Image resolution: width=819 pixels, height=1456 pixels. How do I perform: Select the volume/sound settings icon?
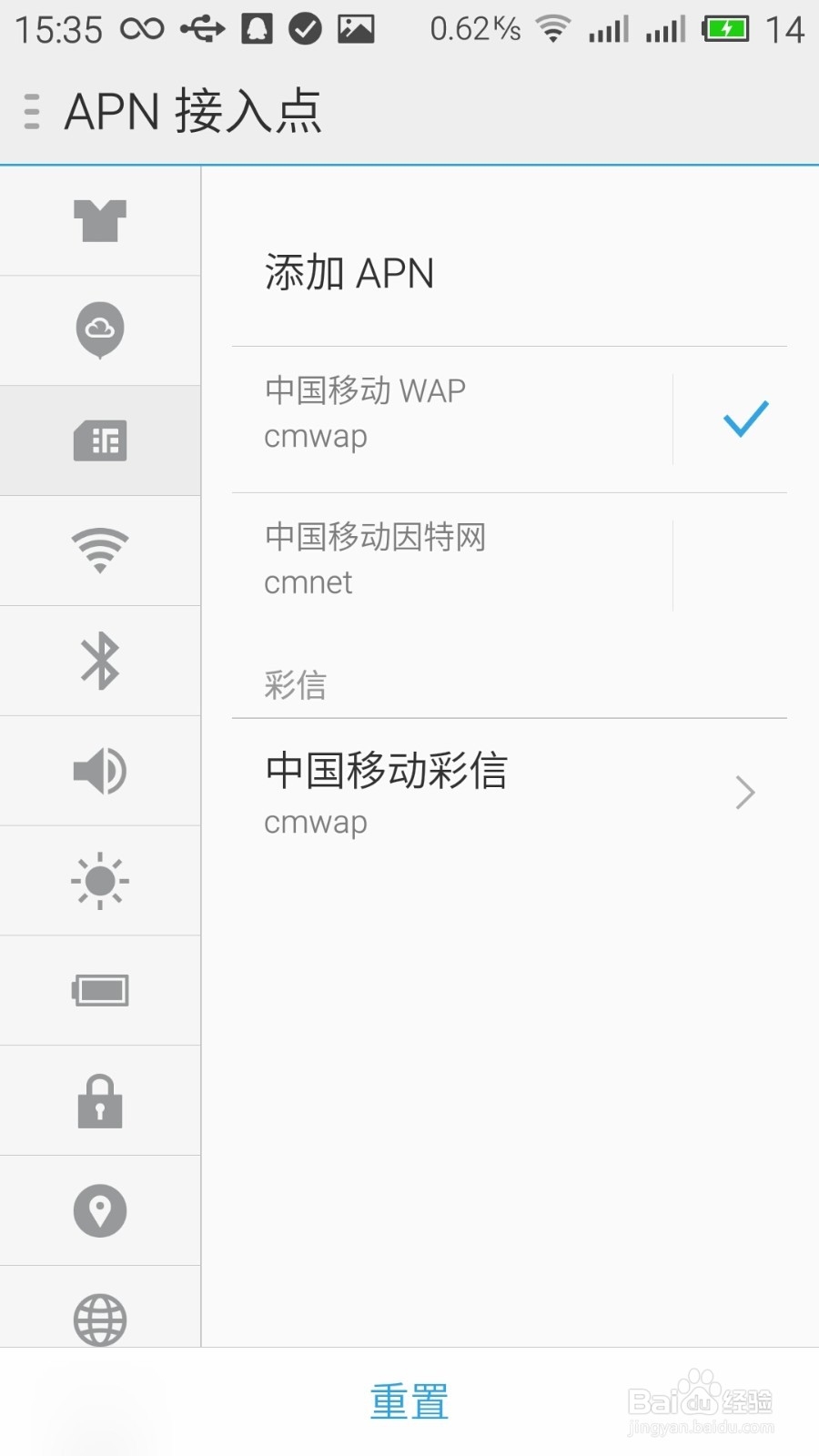100,771
